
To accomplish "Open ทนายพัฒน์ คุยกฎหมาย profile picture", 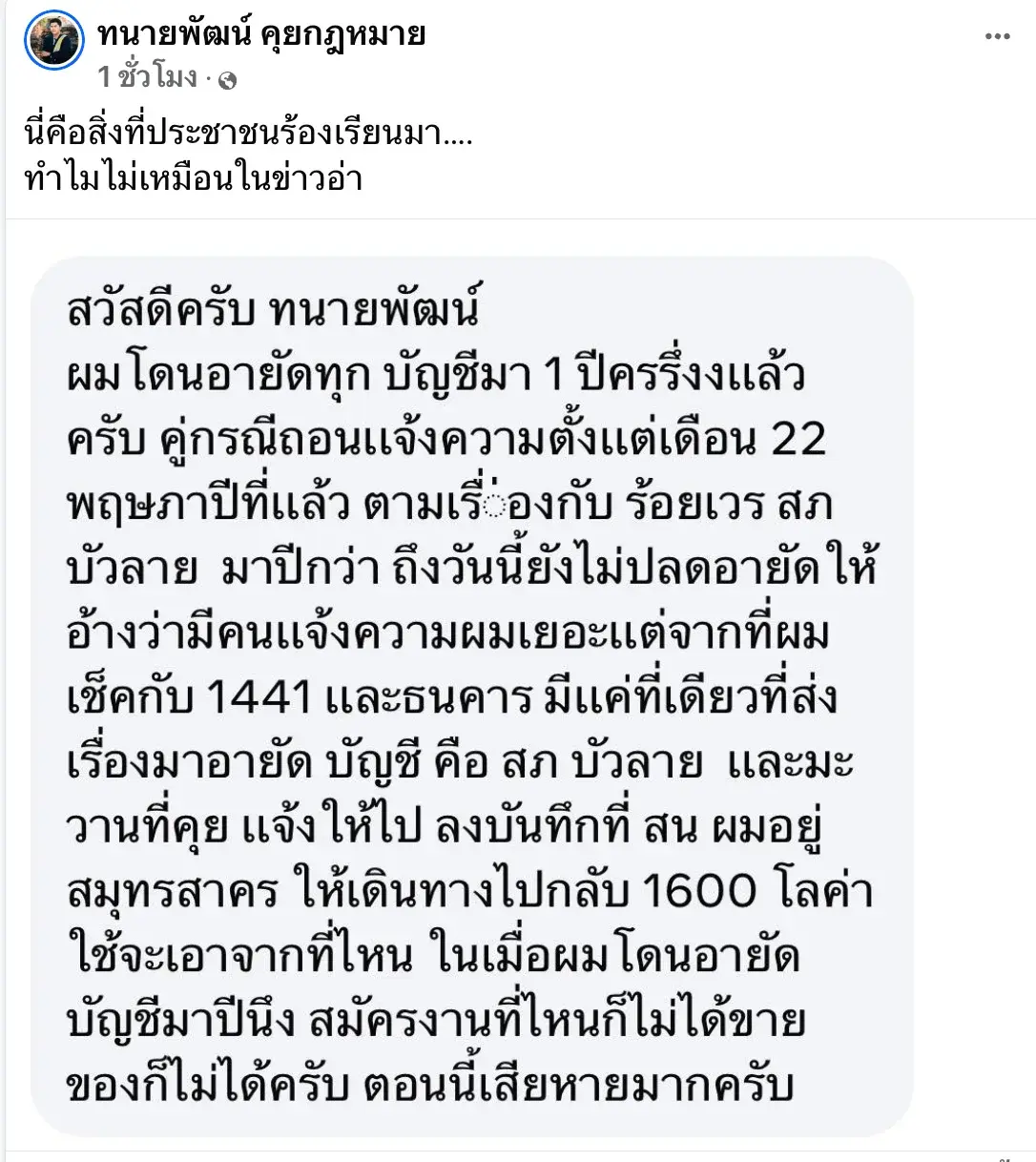I will (x=54, y=40).
